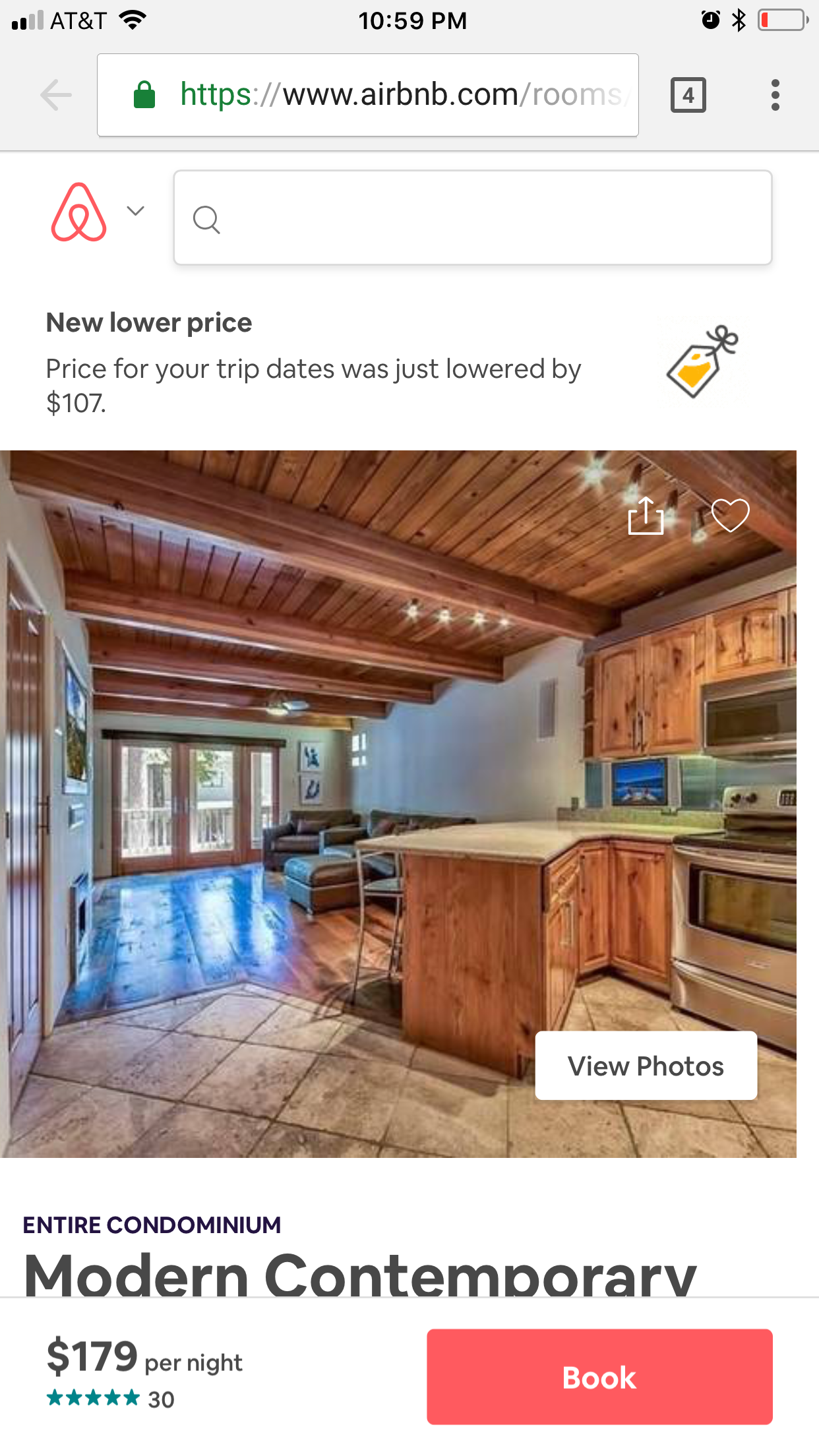819x1456 pixels.
Task: Book this condominium
Action: (599, 1377)
